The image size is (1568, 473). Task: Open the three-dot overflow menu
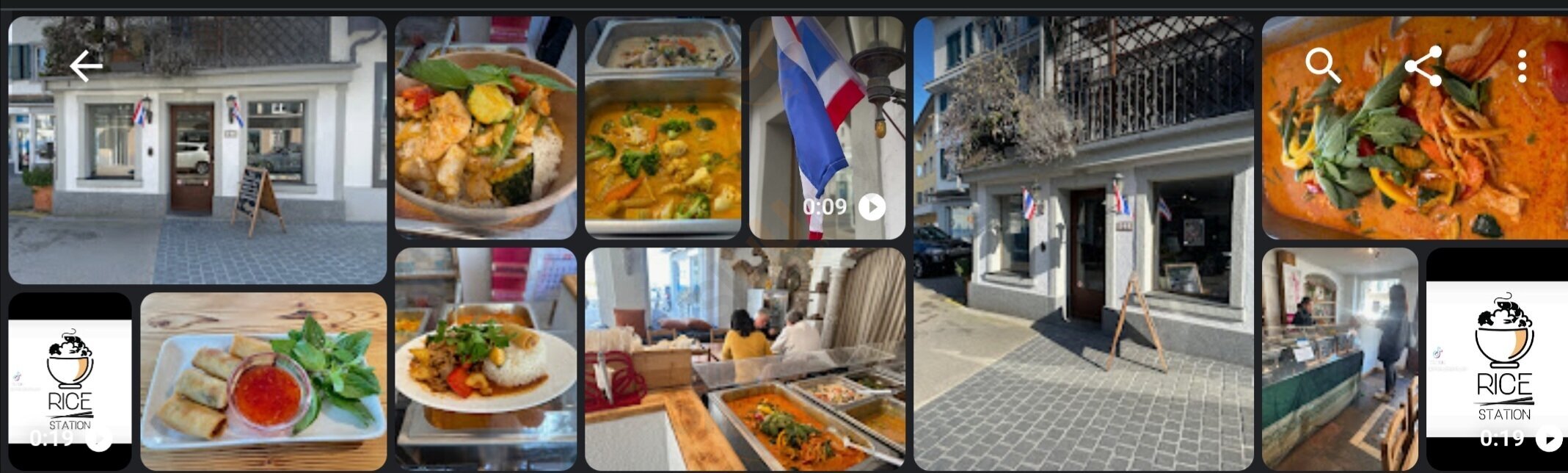tap(1522, 67)
